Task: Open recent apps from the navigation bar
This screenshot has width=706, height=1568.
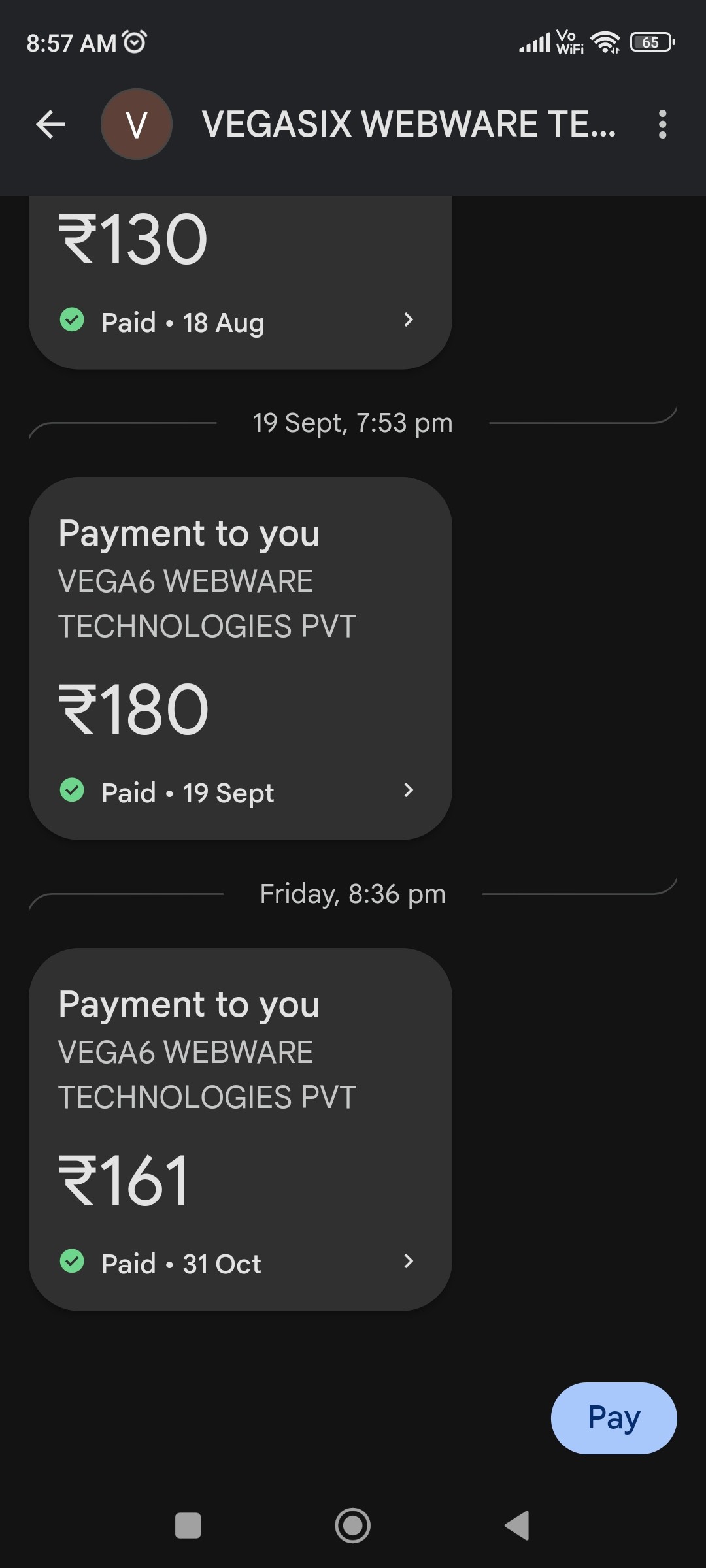Action: click(188, 1526)
